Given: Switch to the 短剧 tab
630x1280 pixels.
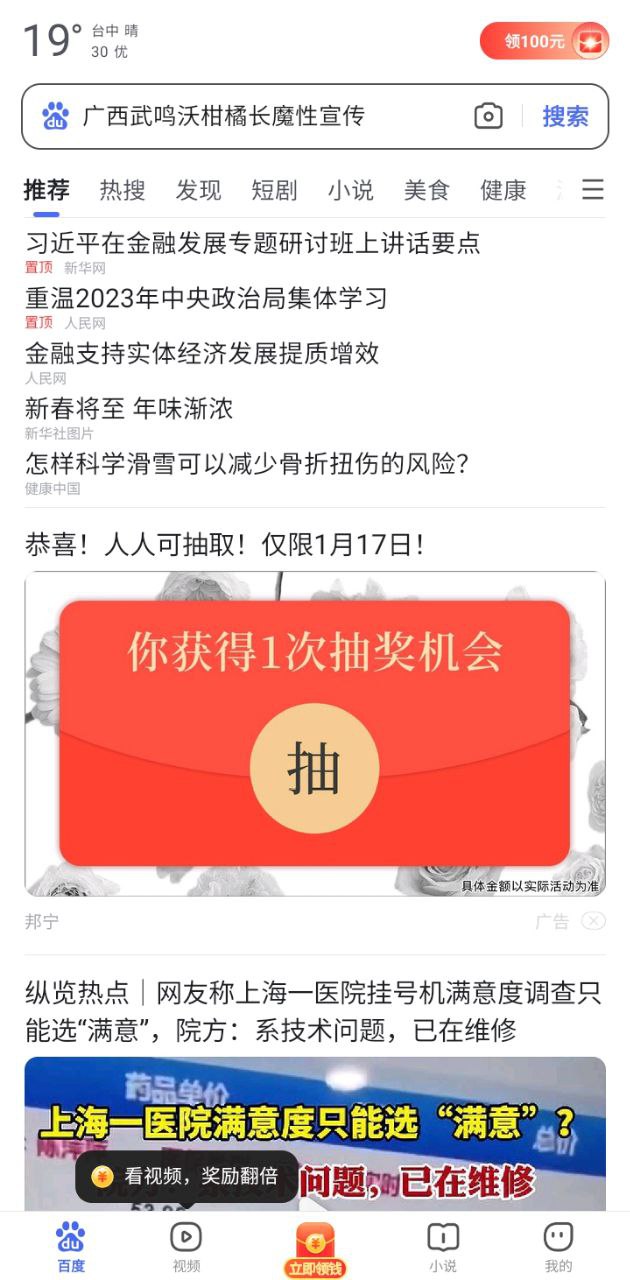Looking at the screenshot, I should click(x=274, y=190).
